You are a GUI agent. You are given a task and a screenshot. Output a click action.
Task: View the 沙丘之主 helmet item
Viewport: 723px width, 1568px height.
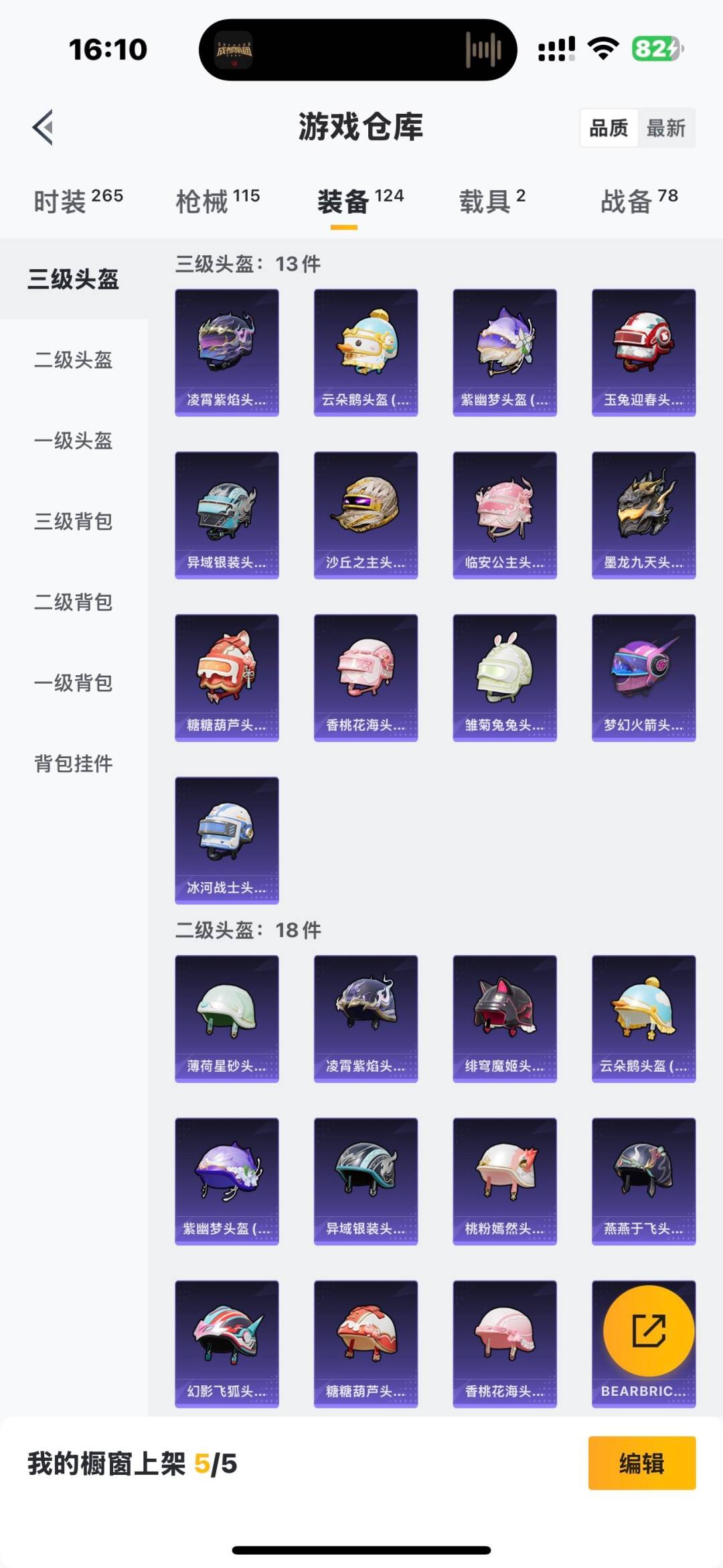point(366,515)
